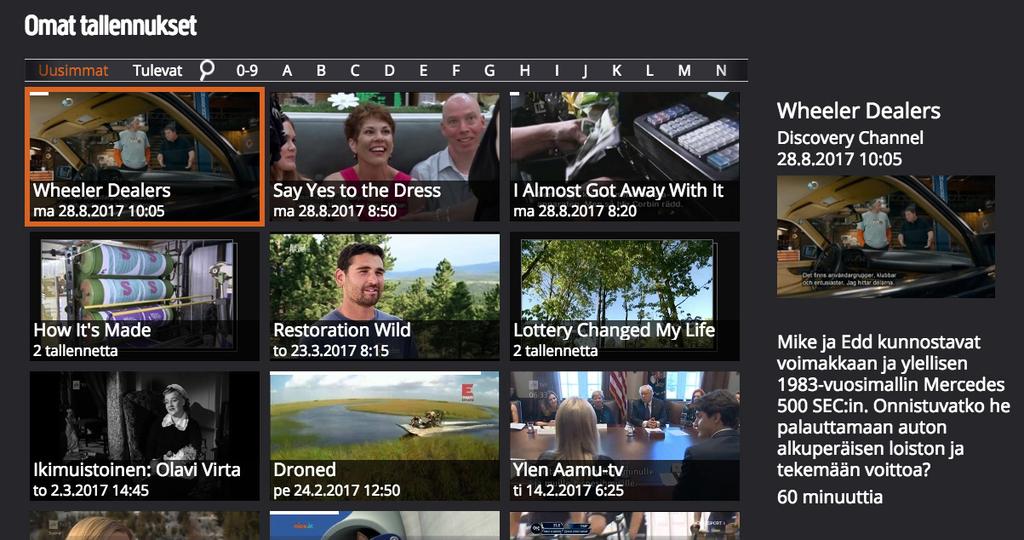This screenshot has width=1024, height=540.
Task: Filter recordings by 0-9
Action: 247,71
